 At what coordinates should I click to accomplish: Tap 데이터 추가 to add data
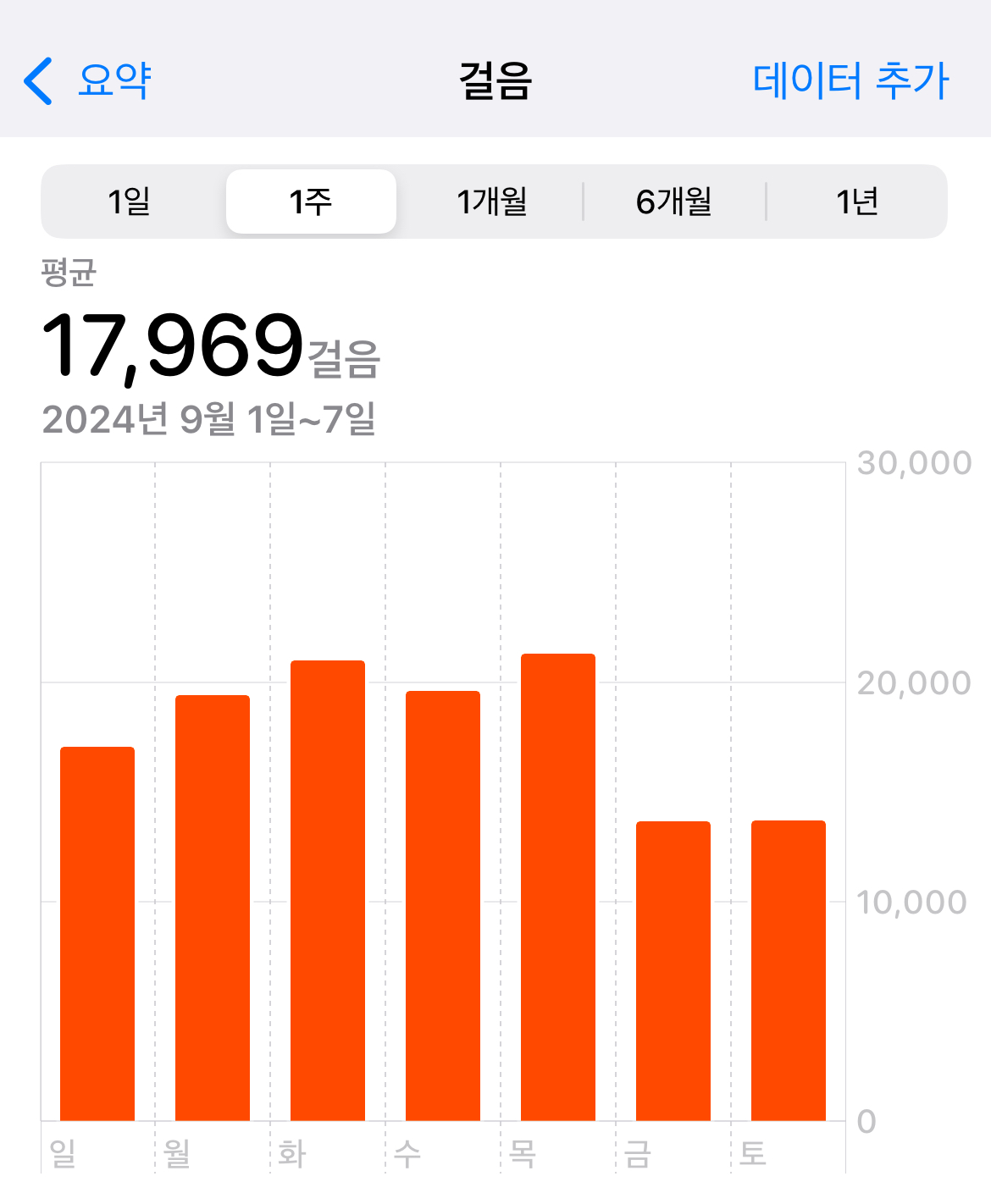click(x=850, y=81)
